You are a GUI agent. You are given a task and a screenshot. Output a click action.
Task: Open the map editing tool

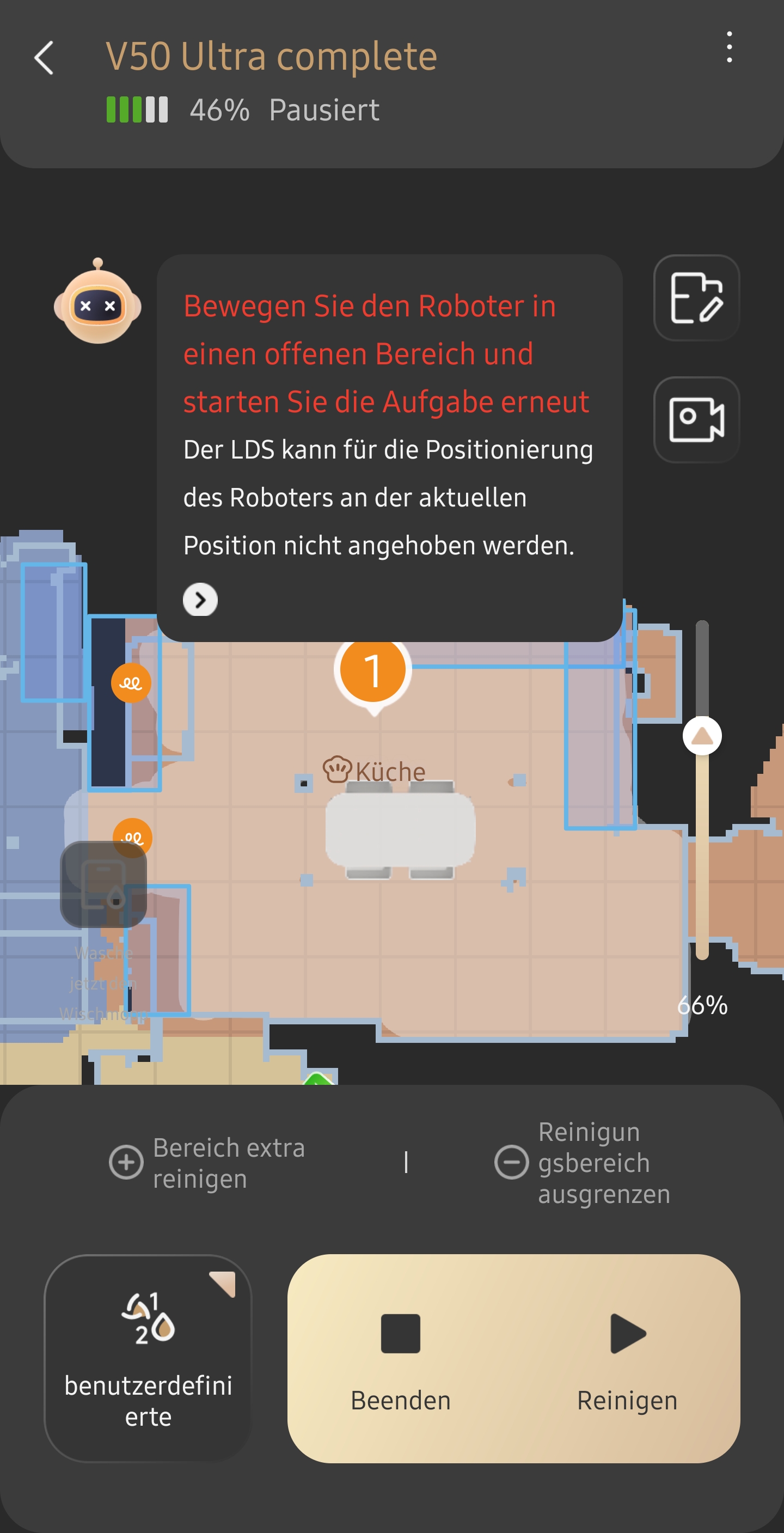[x=696, y=297]
